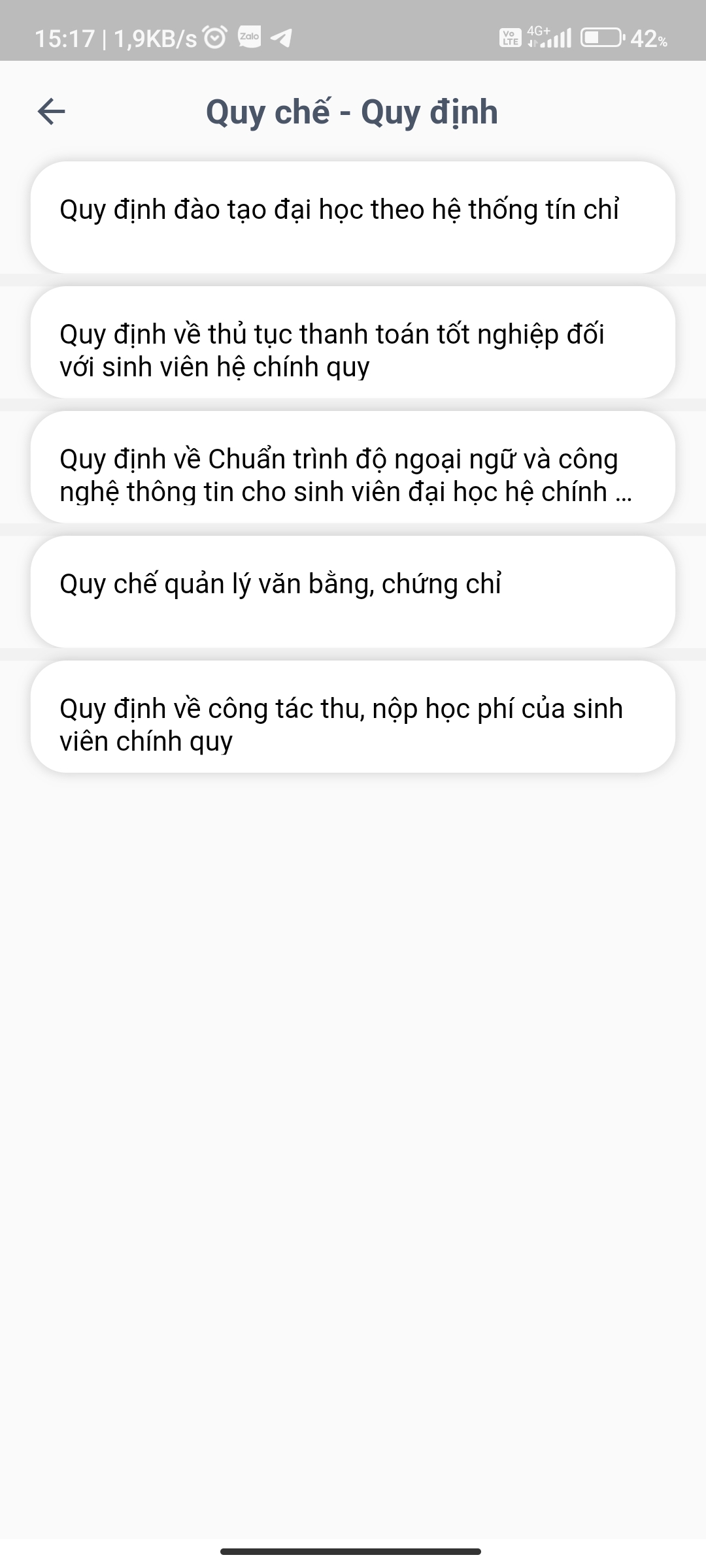Open Quy chế quản lý văn bằng, chứng chỉ
This screenshot has width=706, height=1568.
(353, 592)
